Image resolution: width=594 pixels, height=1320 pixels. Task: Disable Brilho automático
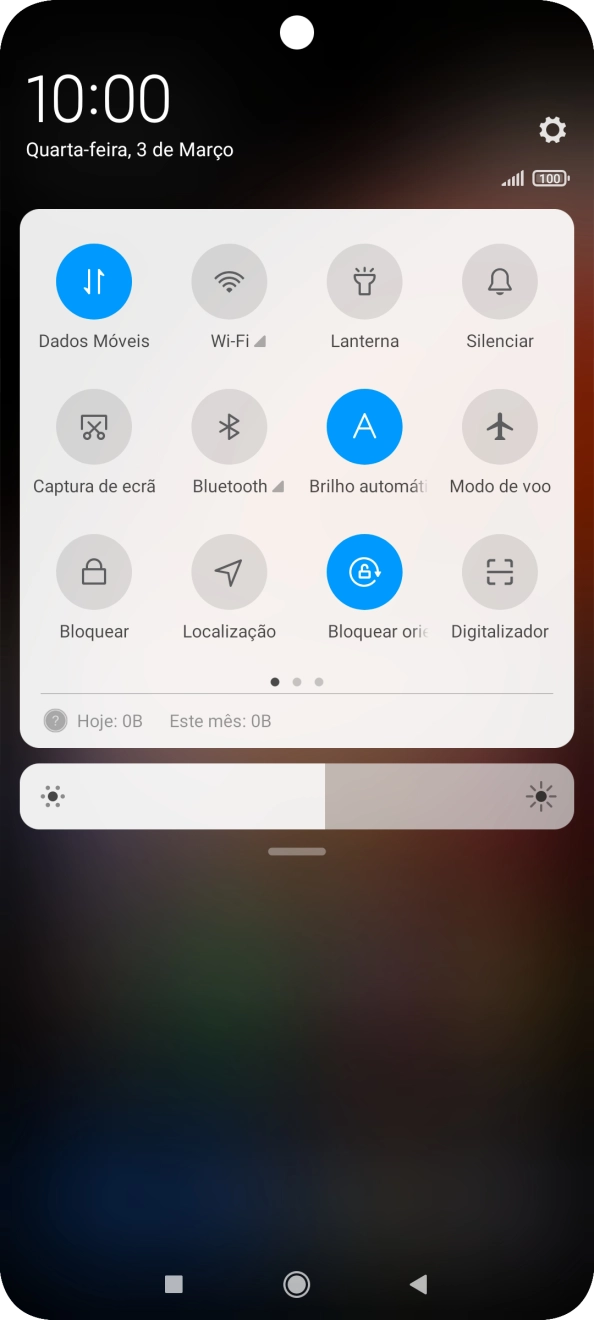[365, 427]
